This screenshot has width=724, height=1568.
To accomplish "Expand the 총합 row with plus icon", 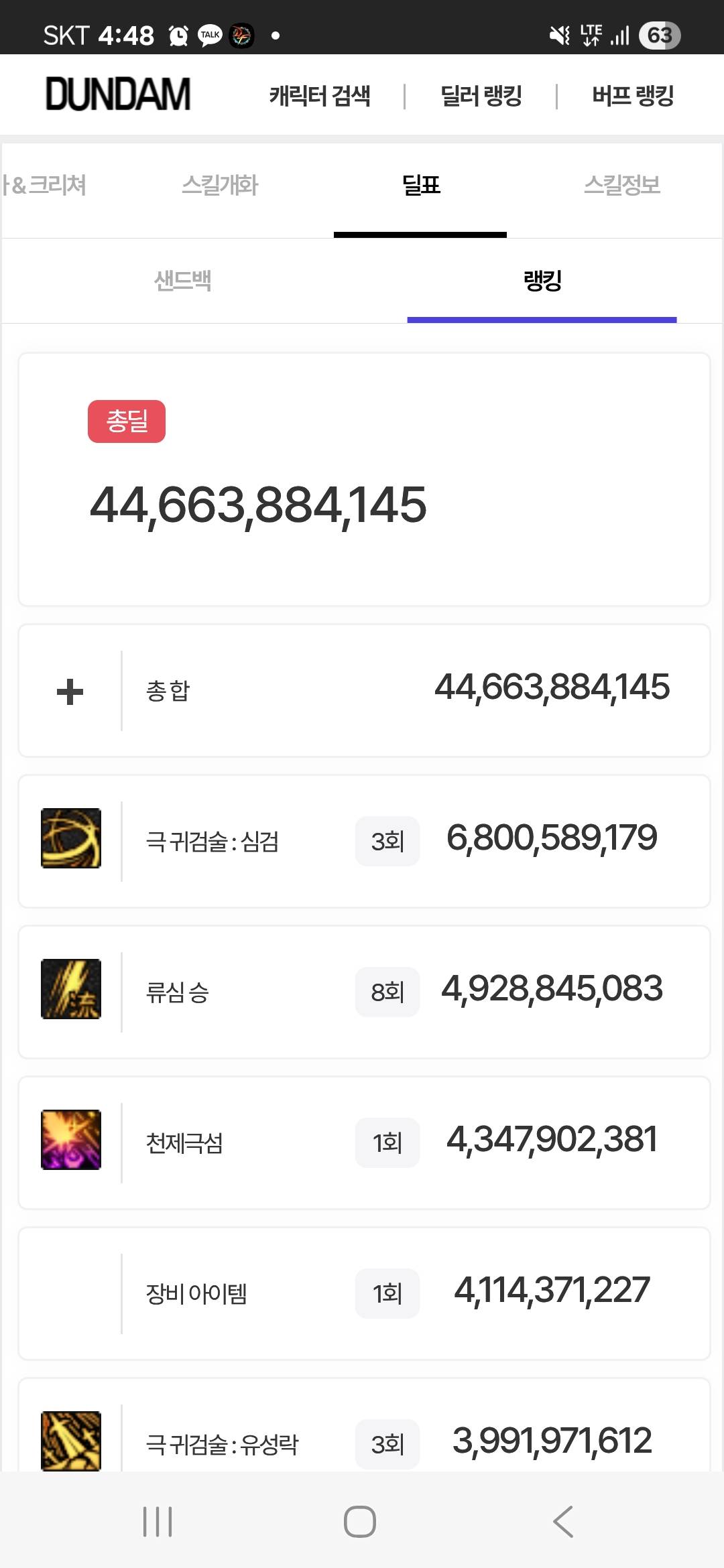I will [70, 692].
